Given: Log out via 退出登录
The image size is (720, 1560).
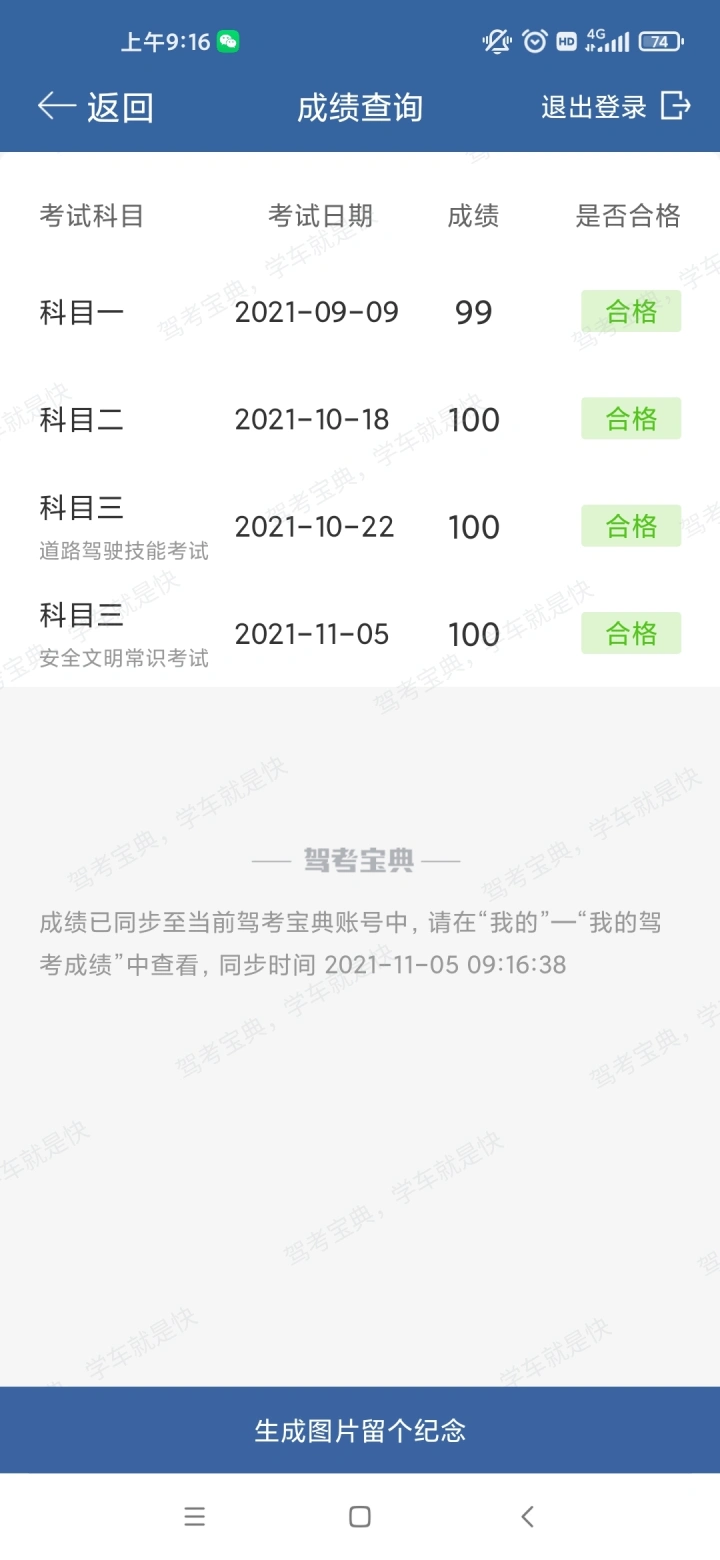Looking at the screenshot, I should coord(616,106).
